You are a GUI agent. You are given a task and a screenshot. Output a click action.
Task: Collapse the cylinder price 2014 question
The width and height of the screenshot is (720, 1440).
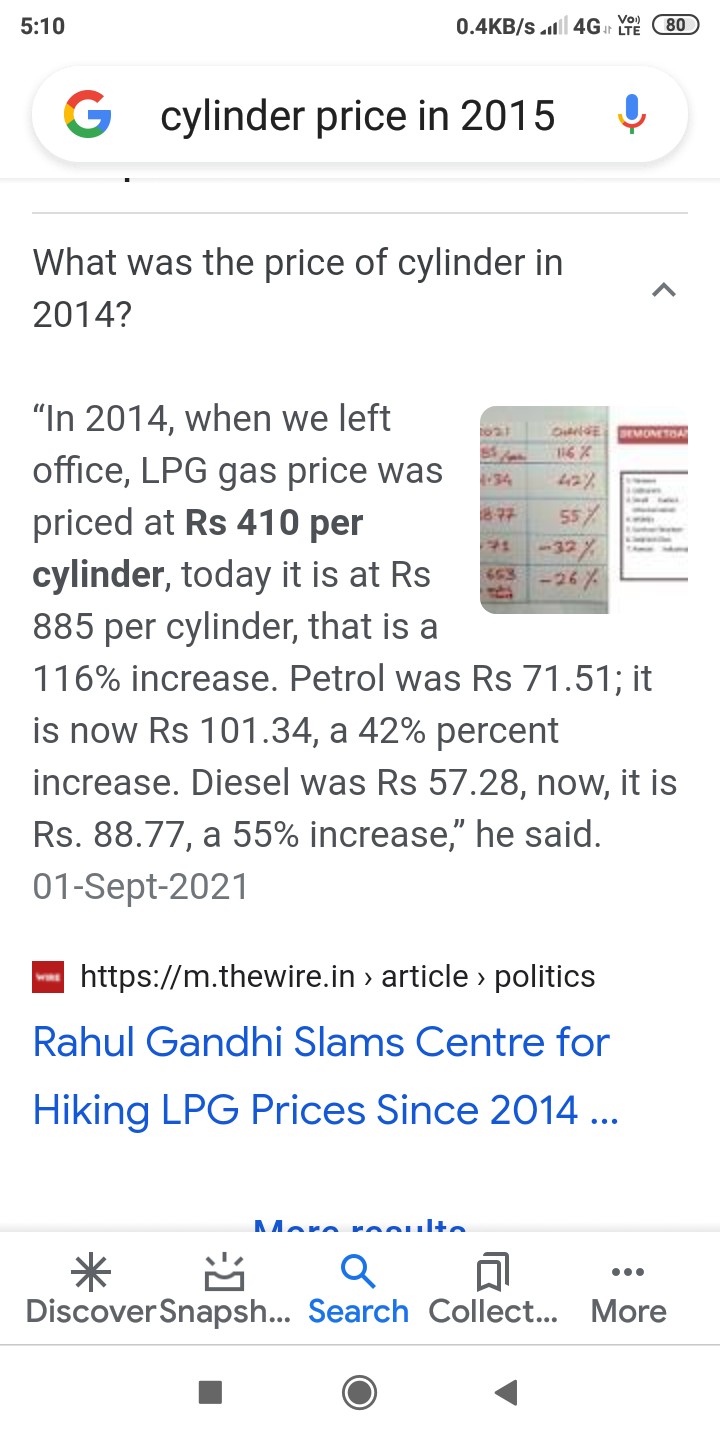(663, 290)
